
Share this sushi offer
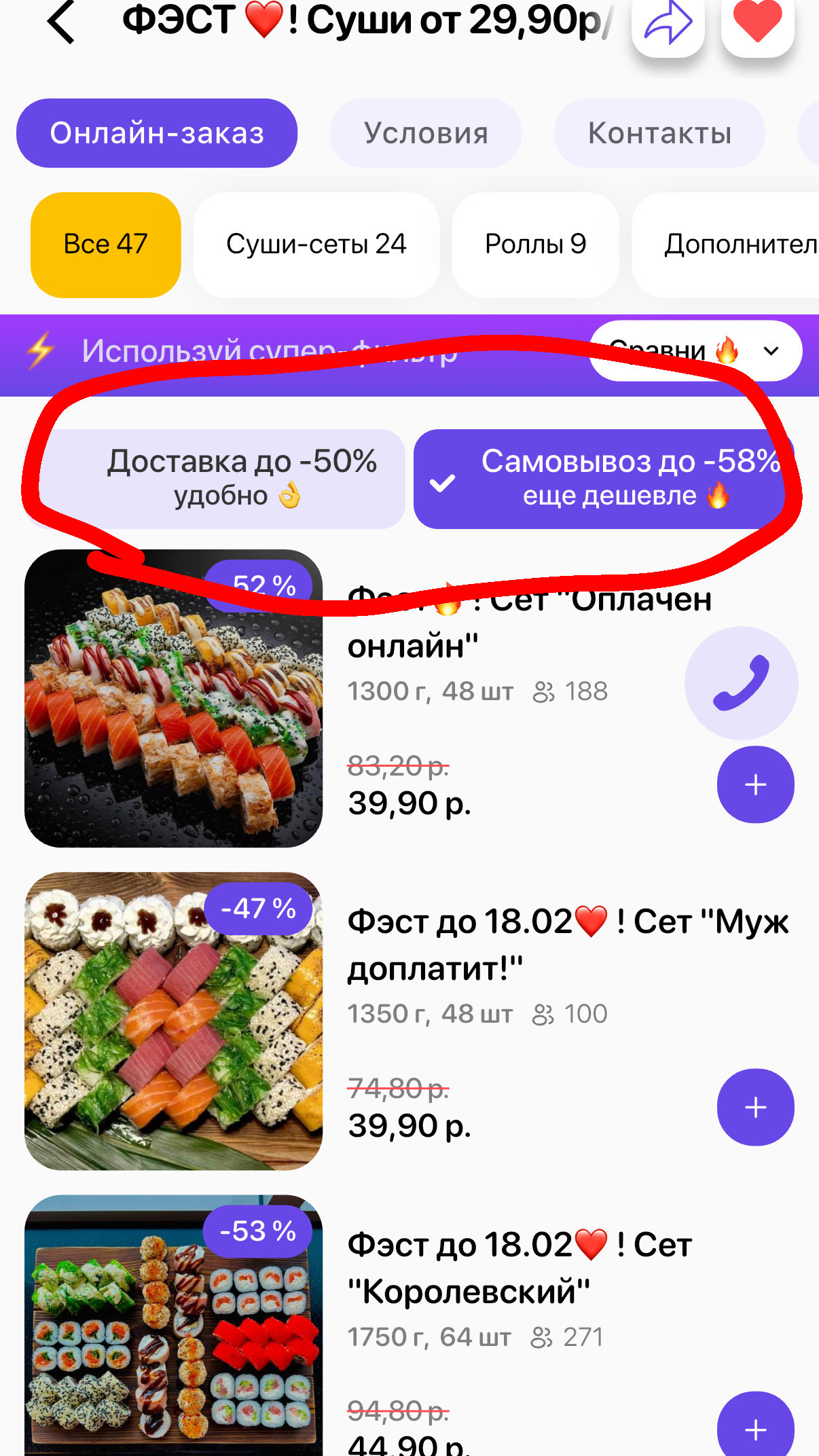click(668, 24)
